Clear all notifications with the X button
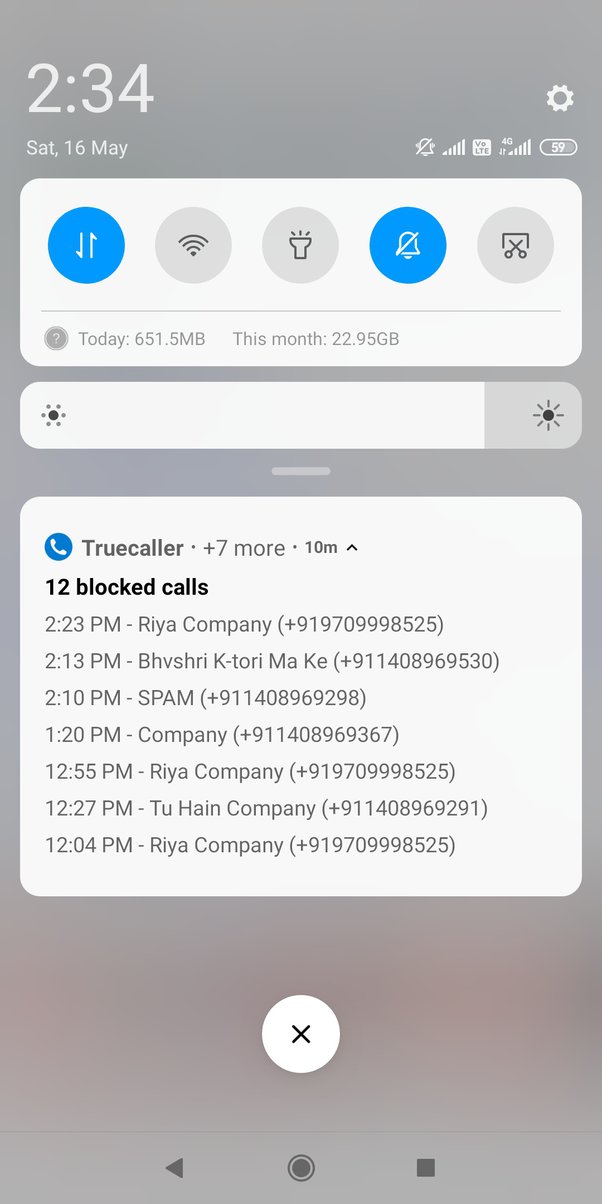 [x=301, y=1034]
